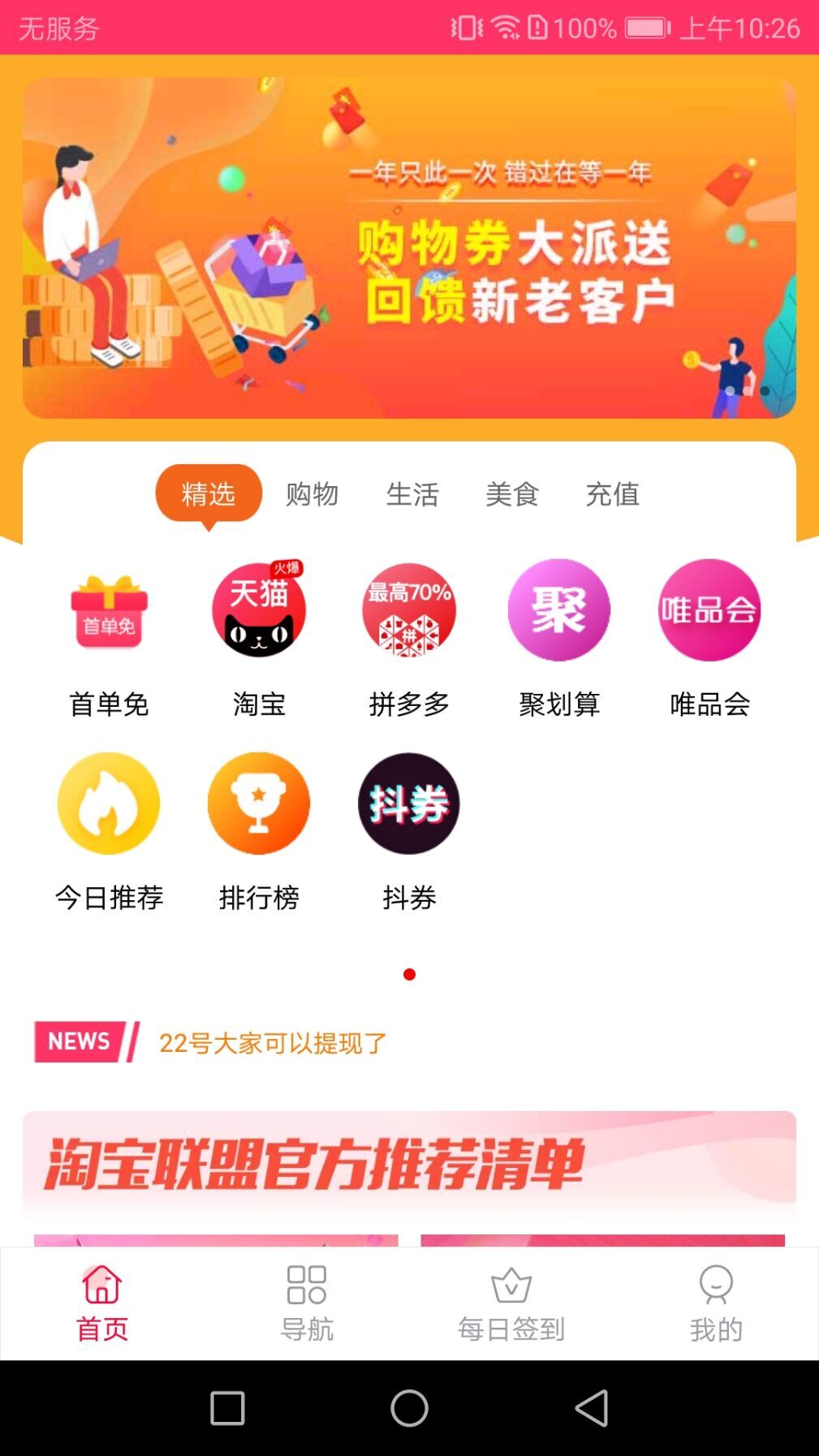Open the 排行榜 trophy icon
The height and width of the screenshot is (1456, 819).
point(258,803)
